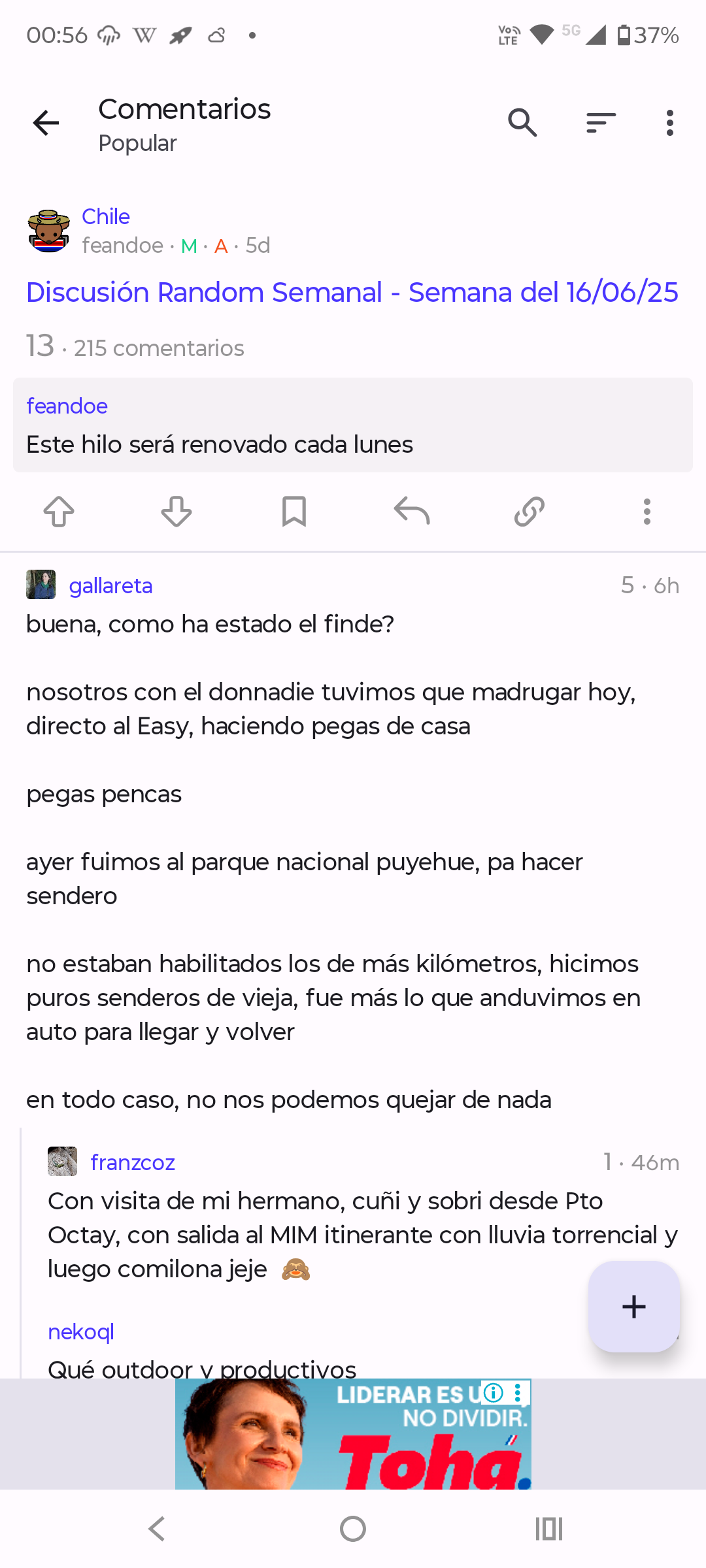View nekoql's profile
706x1568 pixels.
[81, 1332]
